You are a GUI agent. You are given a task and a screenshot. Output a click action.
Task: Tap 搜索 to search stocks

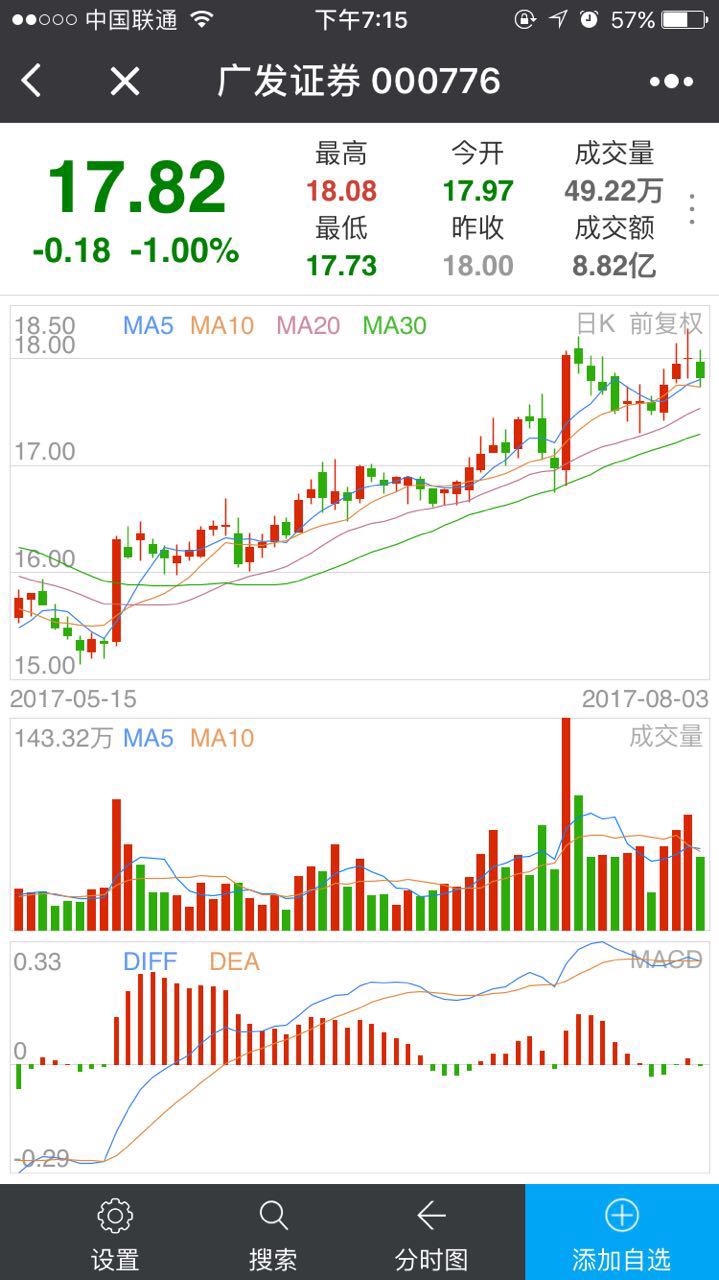[x=273, y=1234]
